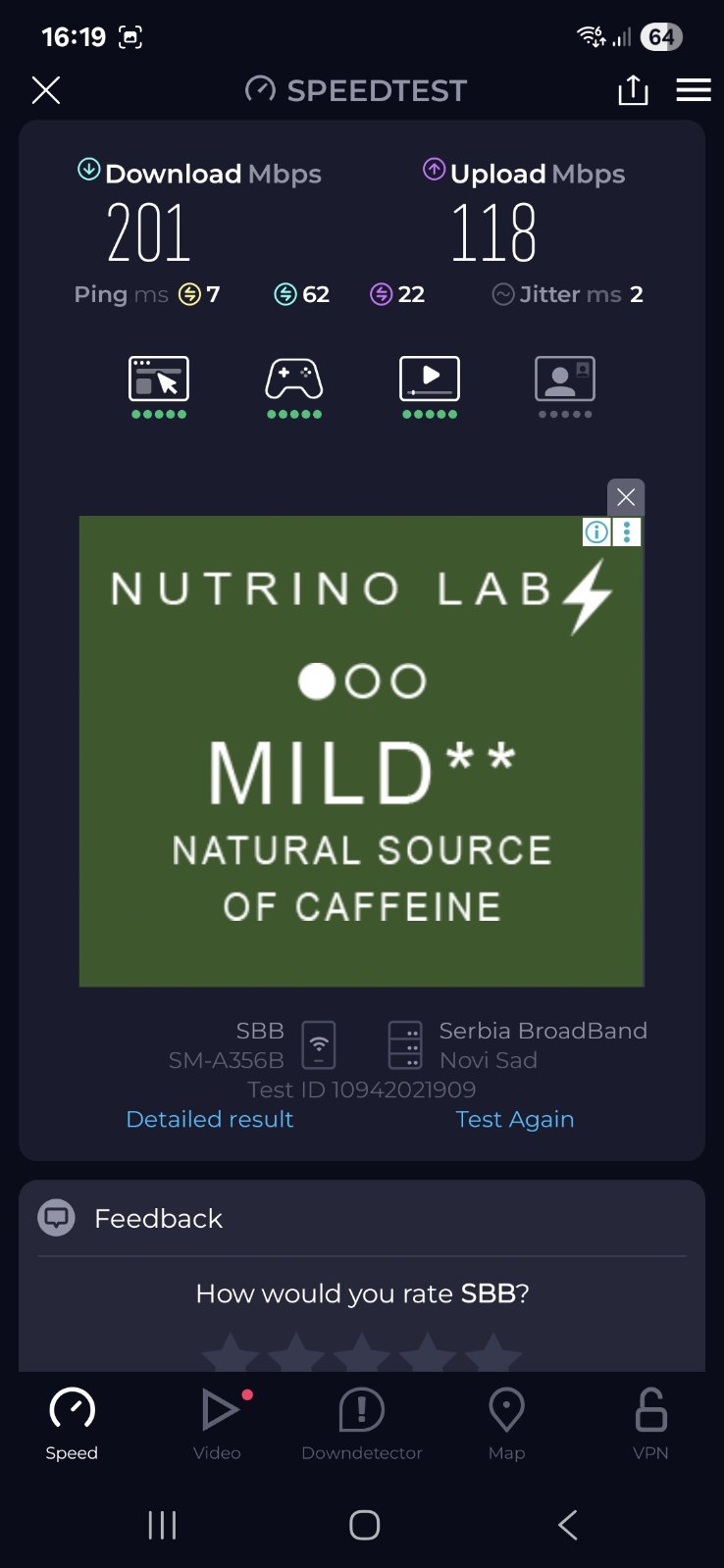The width and height of the screenshot is (724, 1568).
Task: Tap Test Again to rerun test
Action: tap(514, 1119)
